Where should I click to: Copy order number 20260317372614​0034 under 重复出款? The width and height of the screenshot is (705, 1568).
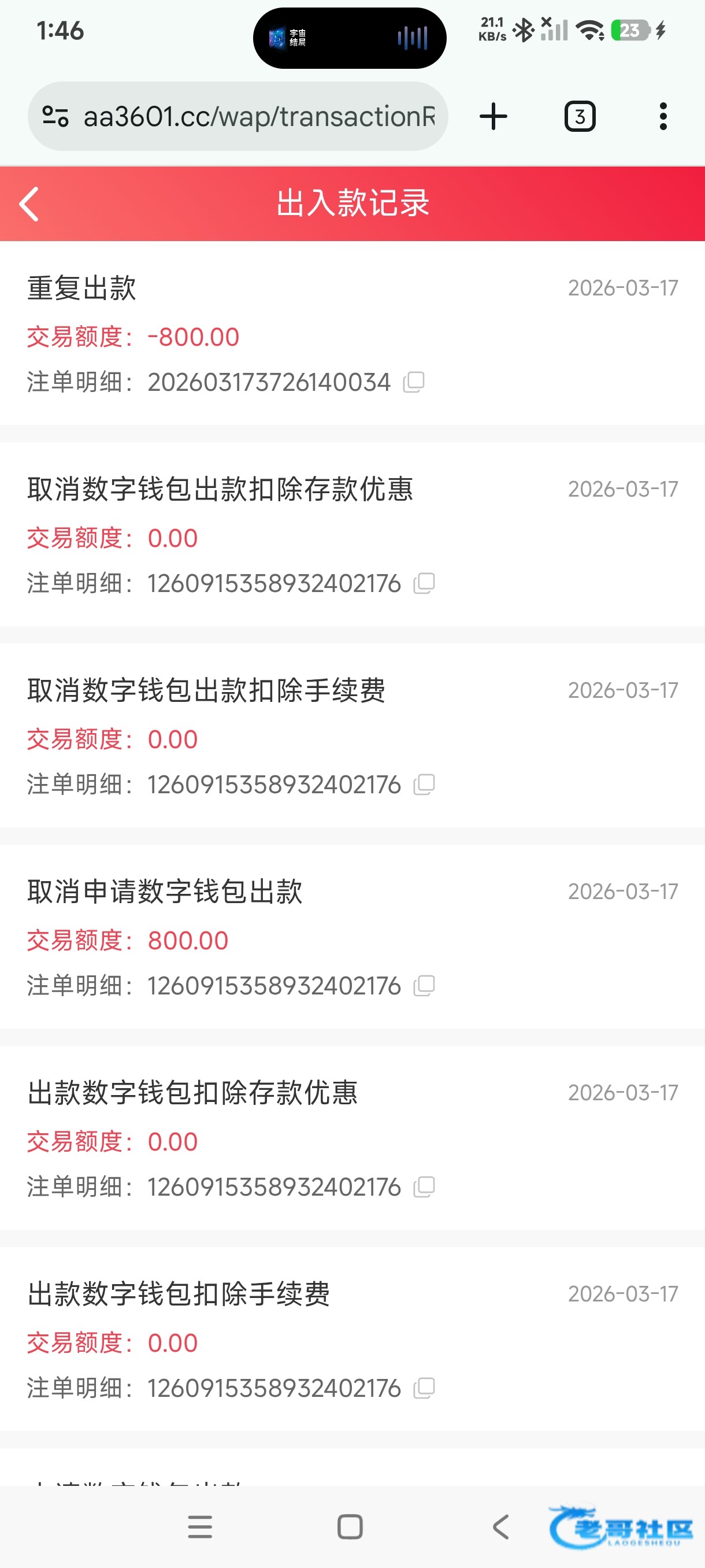pos(414,382)
